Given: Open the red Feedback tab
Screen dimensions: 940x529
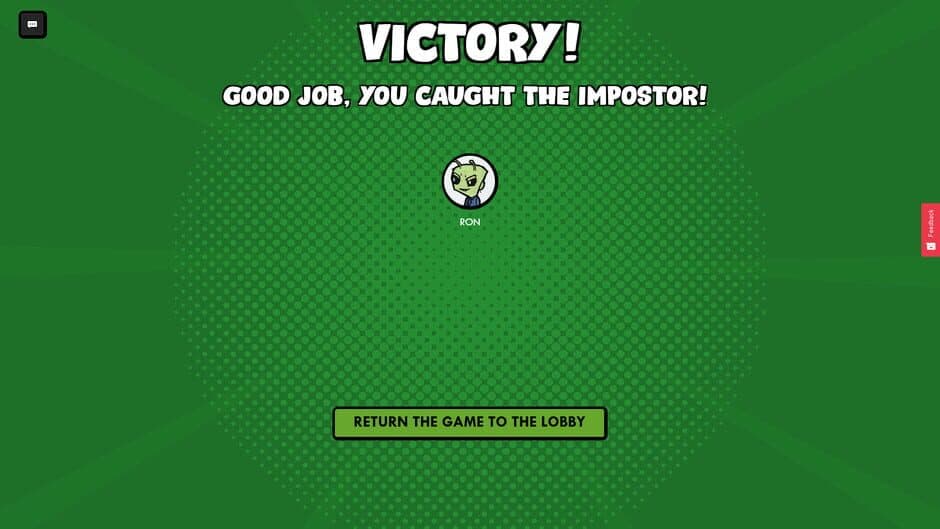Looking at the screenshot, I should pyautogui.click(x=930, y=230).
